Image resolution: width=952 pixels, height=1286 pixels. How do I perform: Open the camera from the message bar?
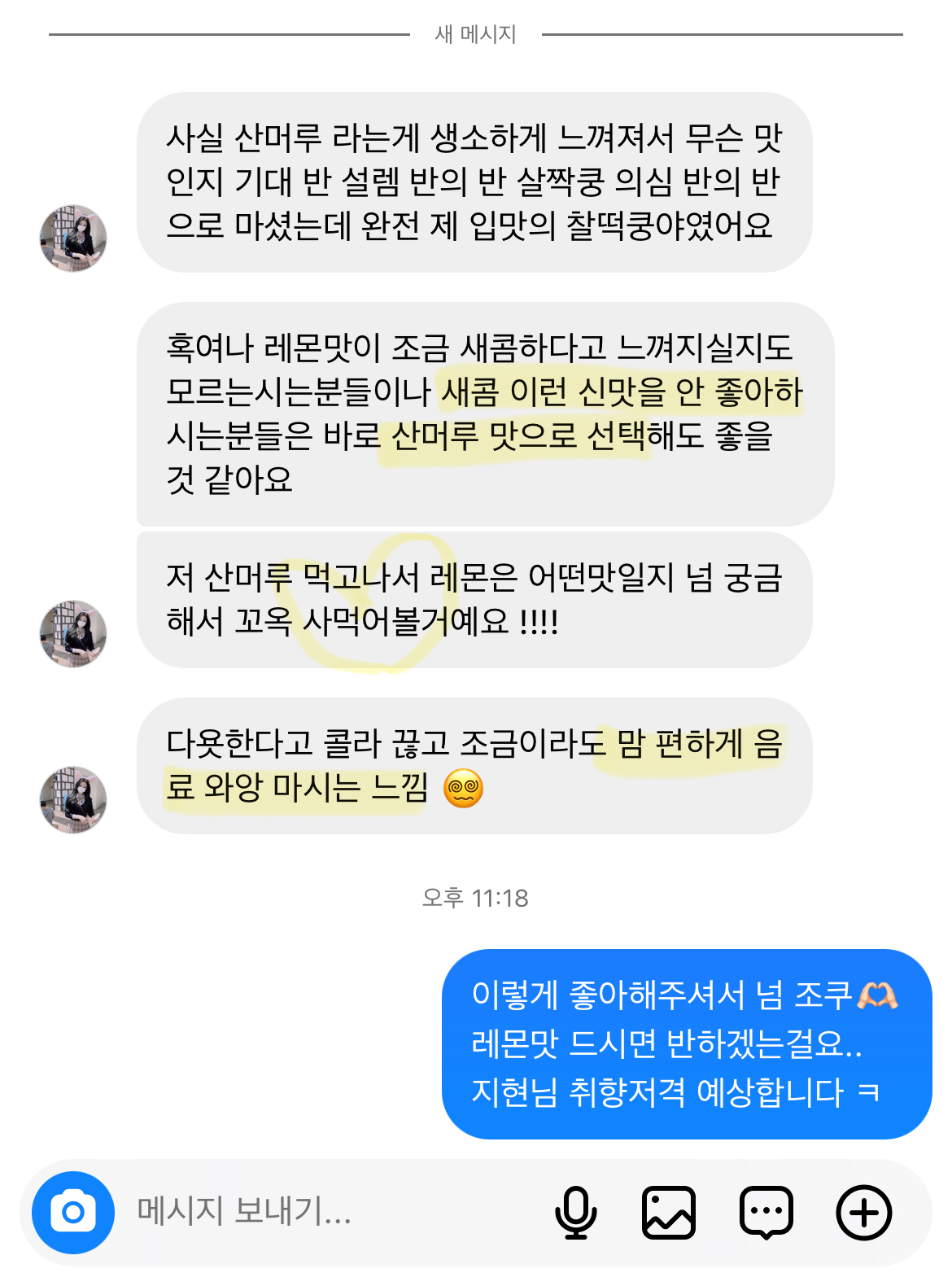tap(73, 1212)
